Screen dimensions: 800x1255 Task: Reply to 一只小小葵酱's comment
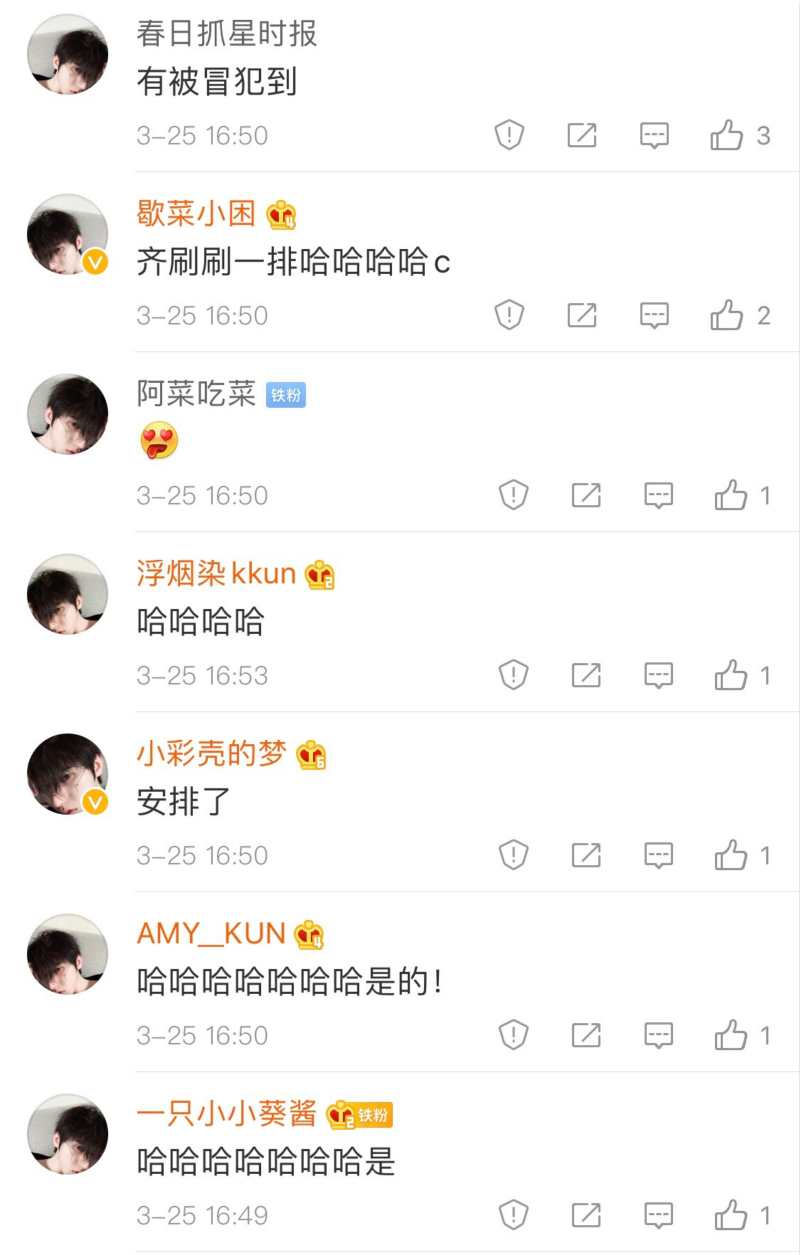[658, 1215]
